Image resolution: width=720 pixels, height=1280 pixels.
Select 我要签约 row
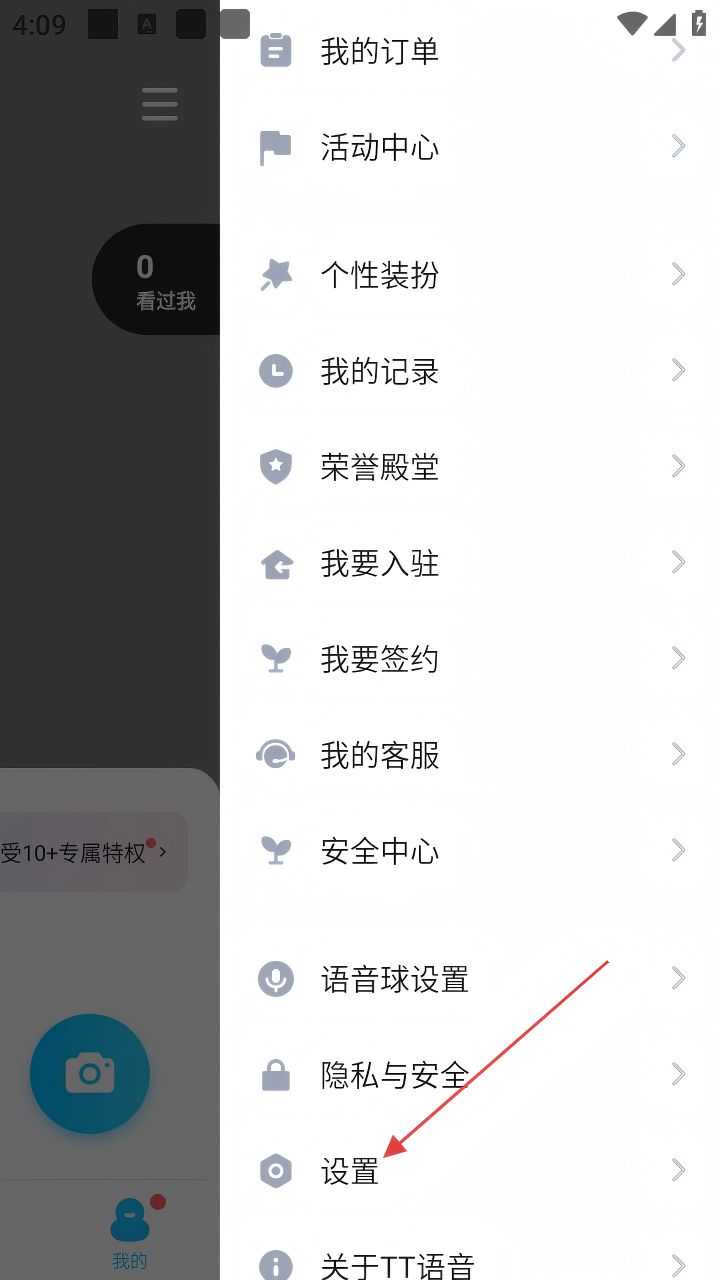click(x=470, y=659)
